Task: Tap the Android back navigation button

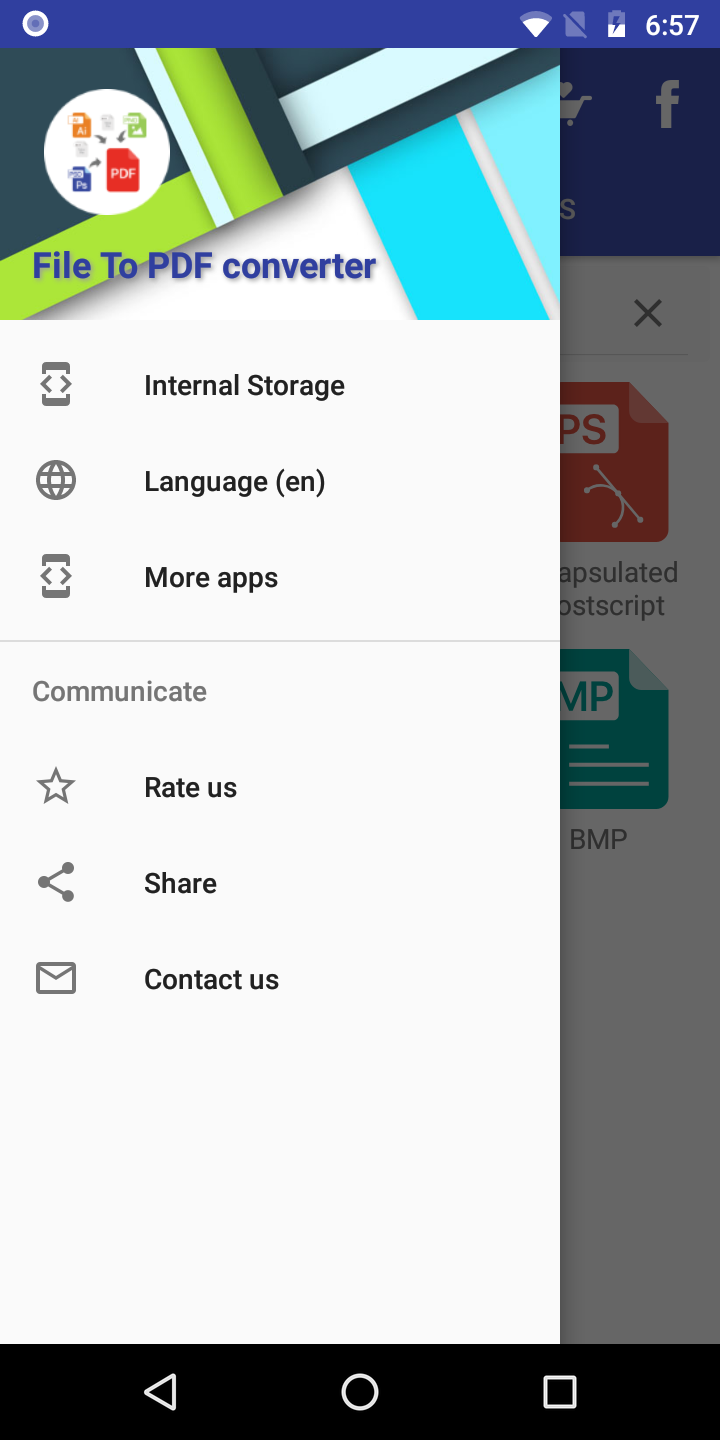Action: pos(160,1391)
